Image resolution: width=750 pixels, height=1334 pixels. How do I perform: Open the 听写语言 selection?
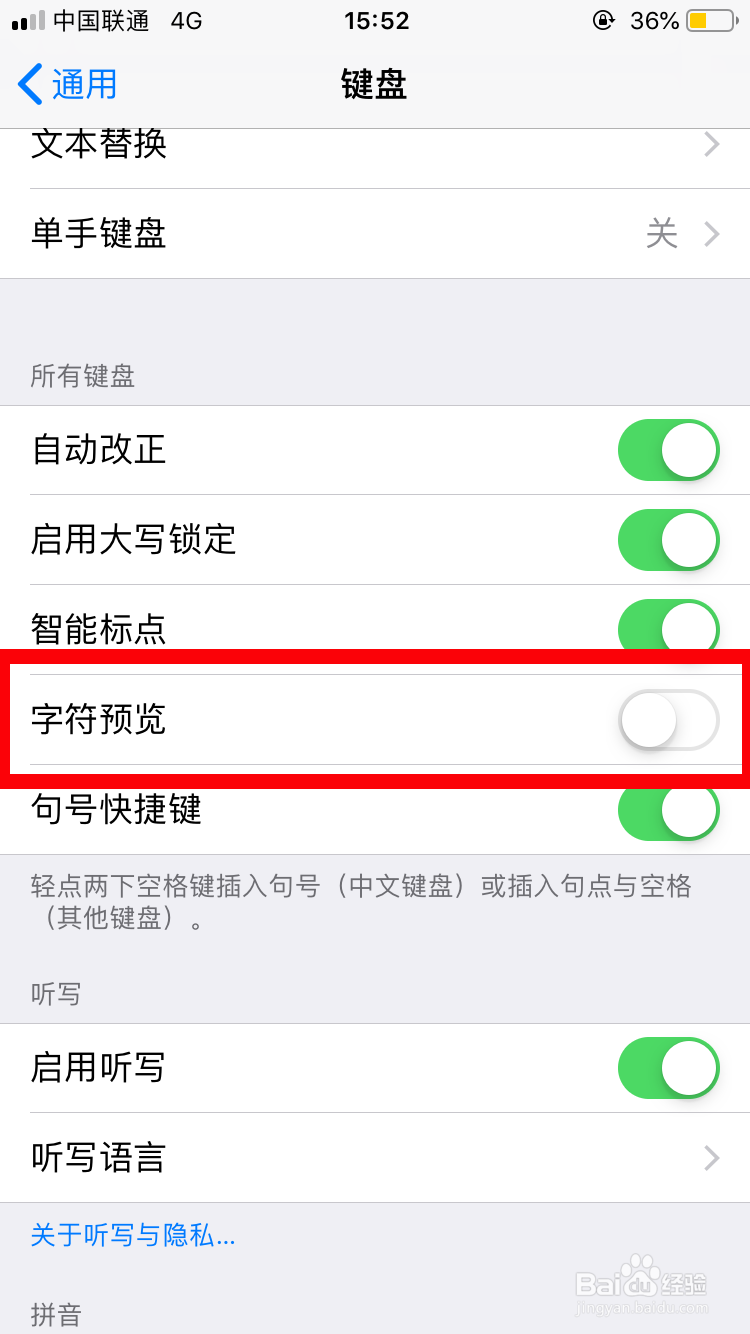coord(375,1158)
